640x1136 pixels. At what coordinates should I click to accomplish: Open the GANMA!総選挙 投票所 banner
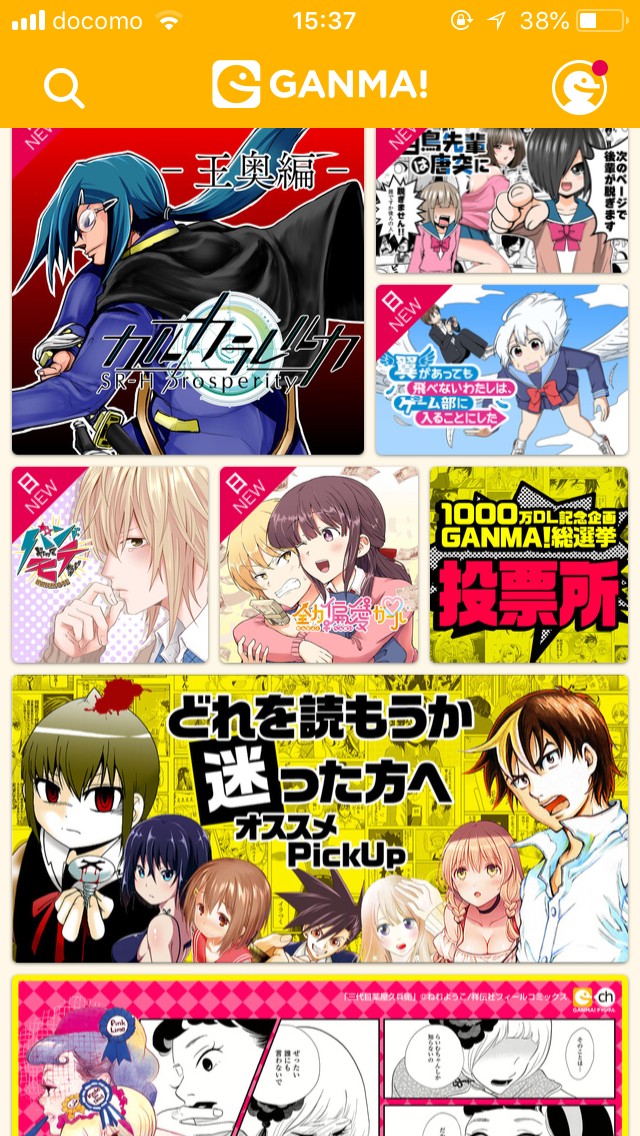click(x=529, y=564)
